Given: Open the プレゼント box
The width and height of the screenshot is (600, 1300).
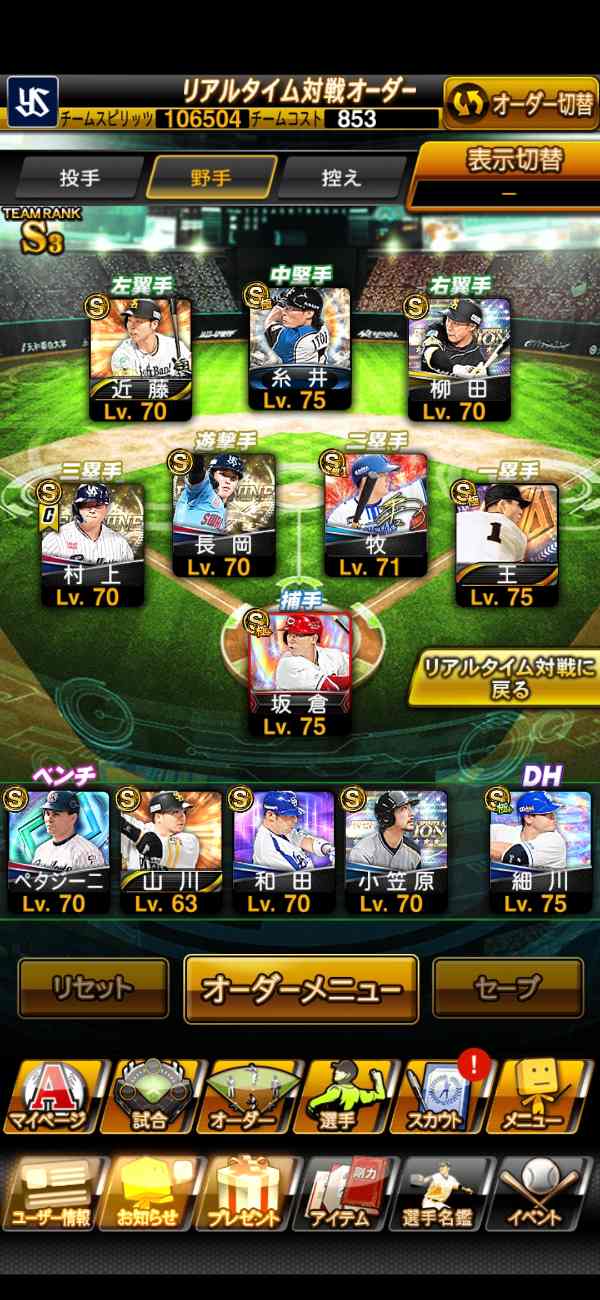Looking at the screenshot, I should point(250,1193).
